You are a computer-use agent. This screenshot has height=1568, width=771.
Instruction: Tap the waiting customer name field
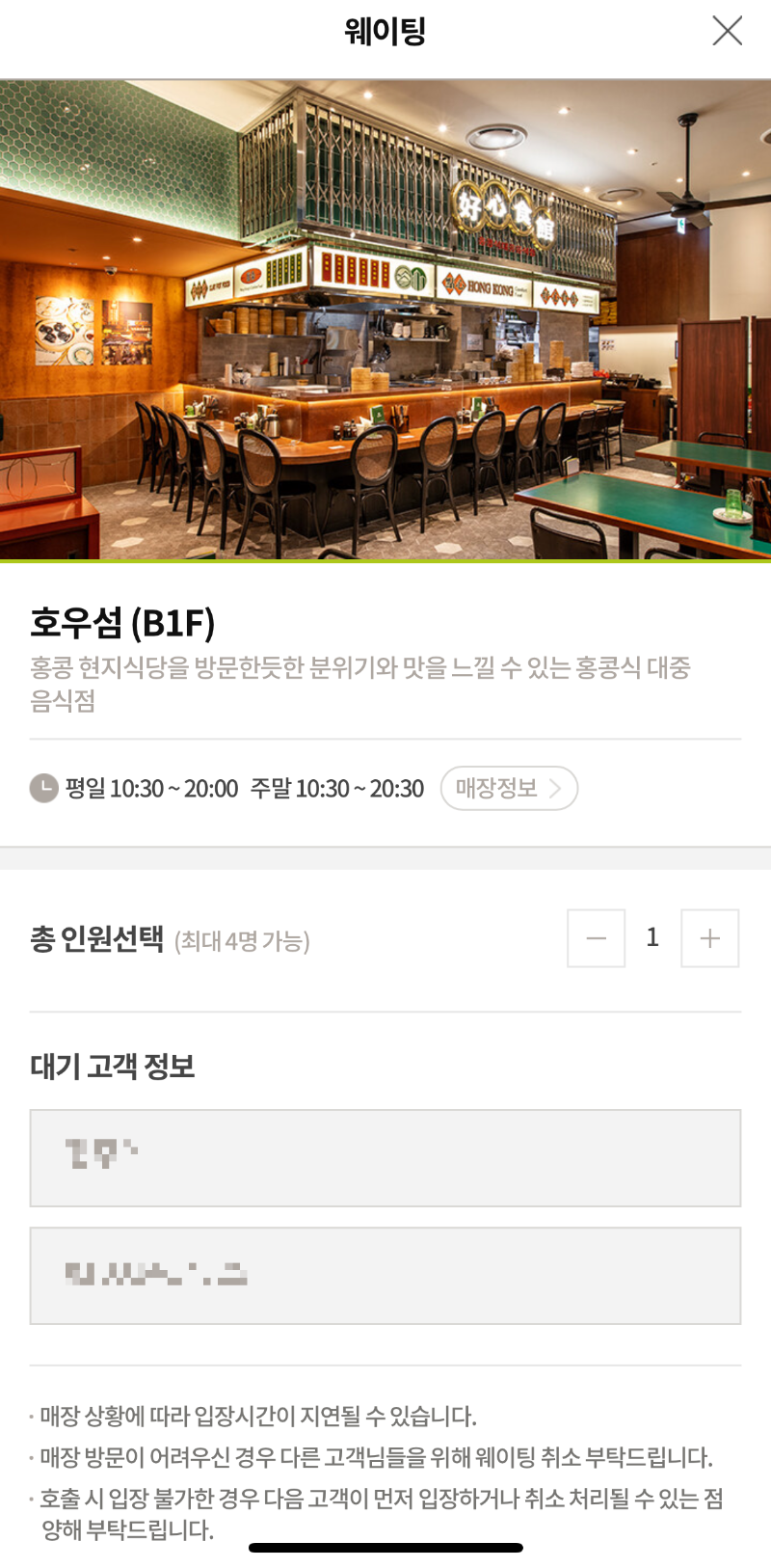[x=385, y=1157]
